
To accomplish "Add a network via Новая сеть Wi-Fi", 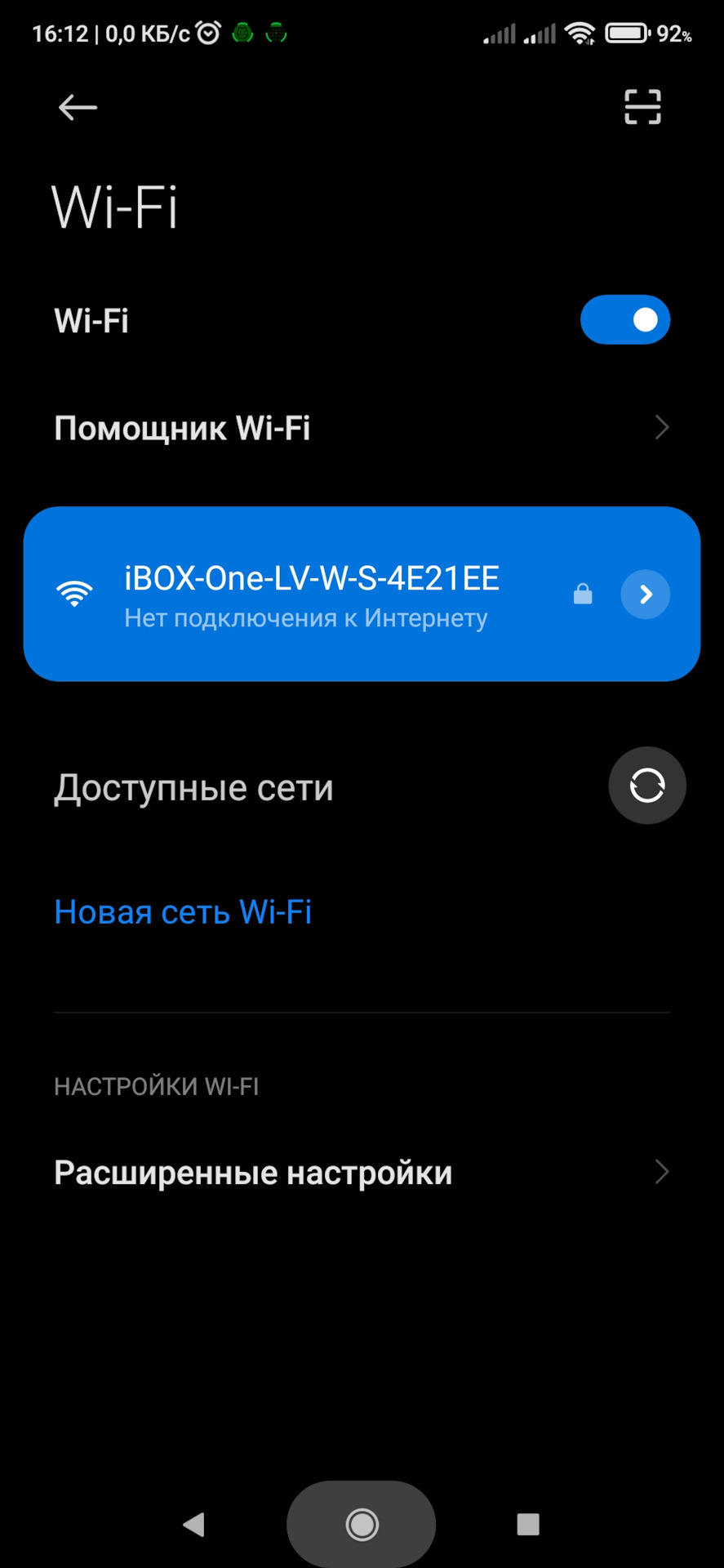I will 183,912.
